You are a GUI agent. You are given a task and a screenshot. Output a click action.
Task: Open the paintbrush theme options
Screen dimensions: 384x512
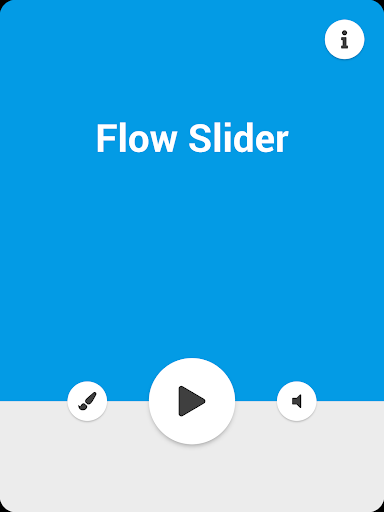pyautogui.click(x=87, y=401)
